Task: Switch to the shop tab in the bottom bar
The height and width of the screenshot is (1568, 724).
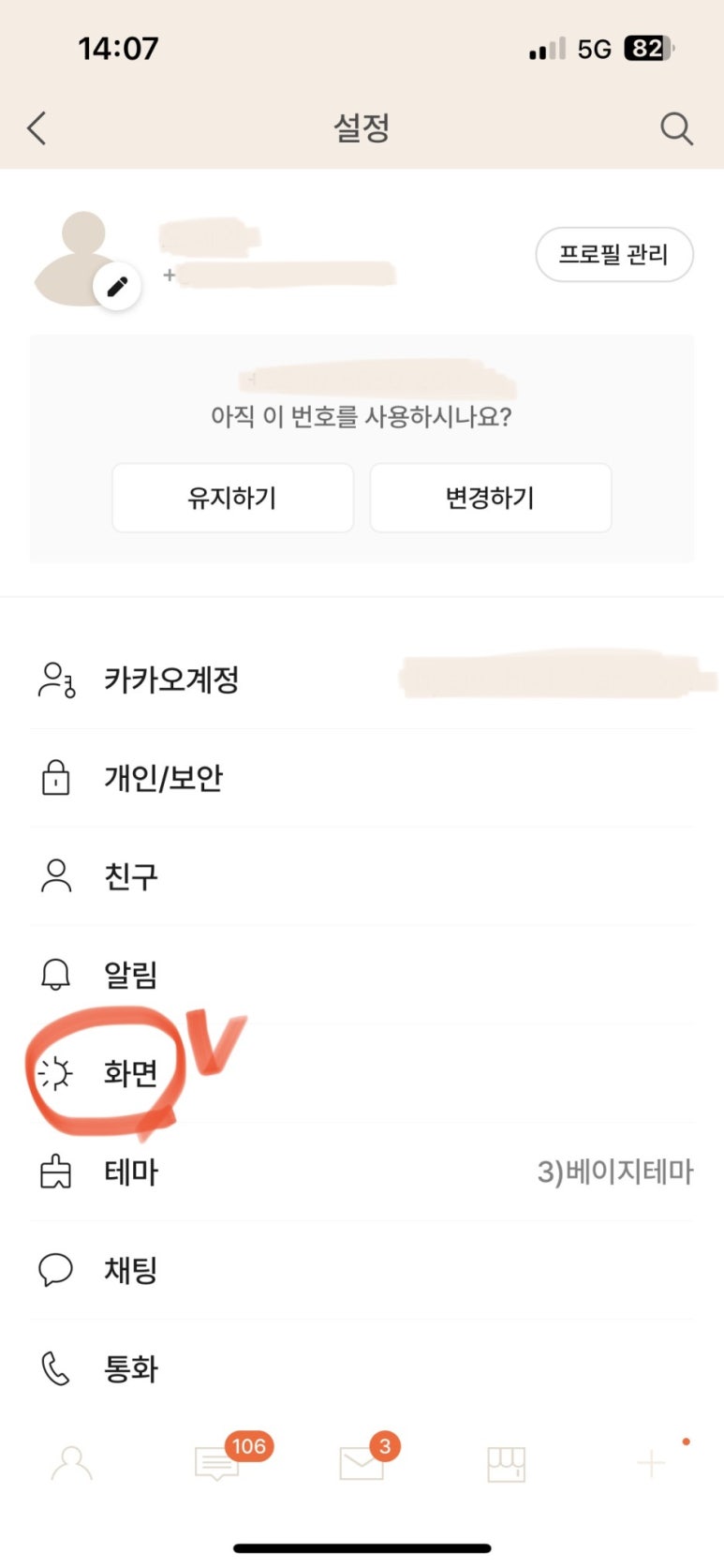Action: 507,1463
